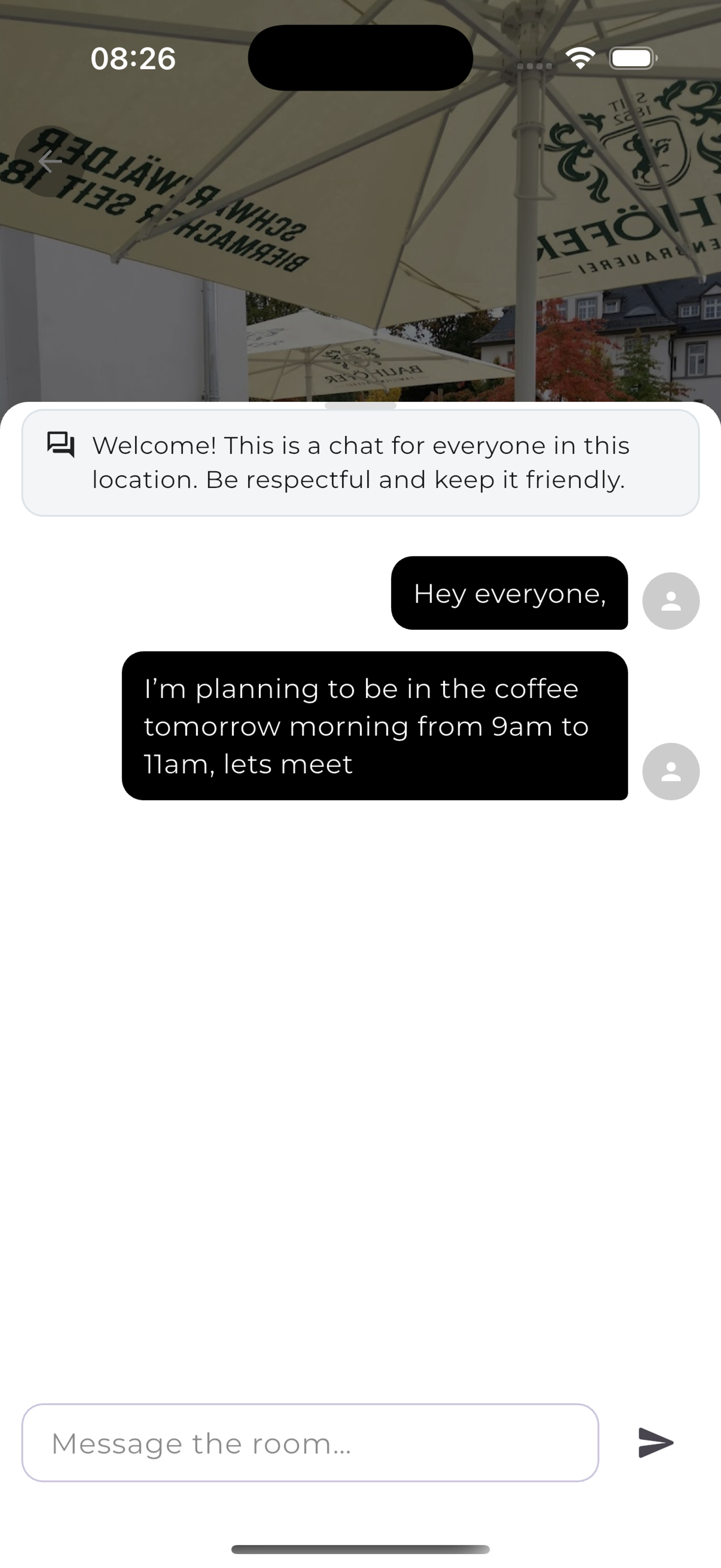The width and height of the screenshot is (721, 1568).
Task: Go back using the arrow button
Action: tap(50, 161)
